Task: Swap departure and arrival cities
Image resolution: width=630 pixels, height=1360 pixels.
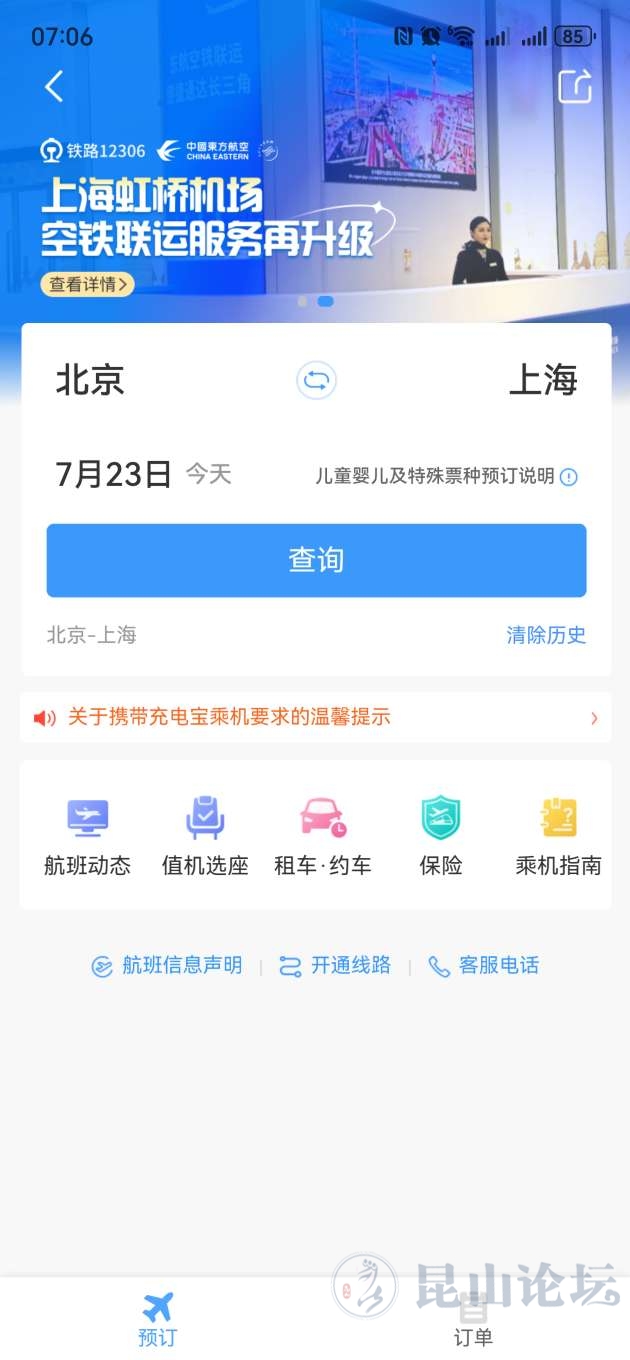Action: 316,381
